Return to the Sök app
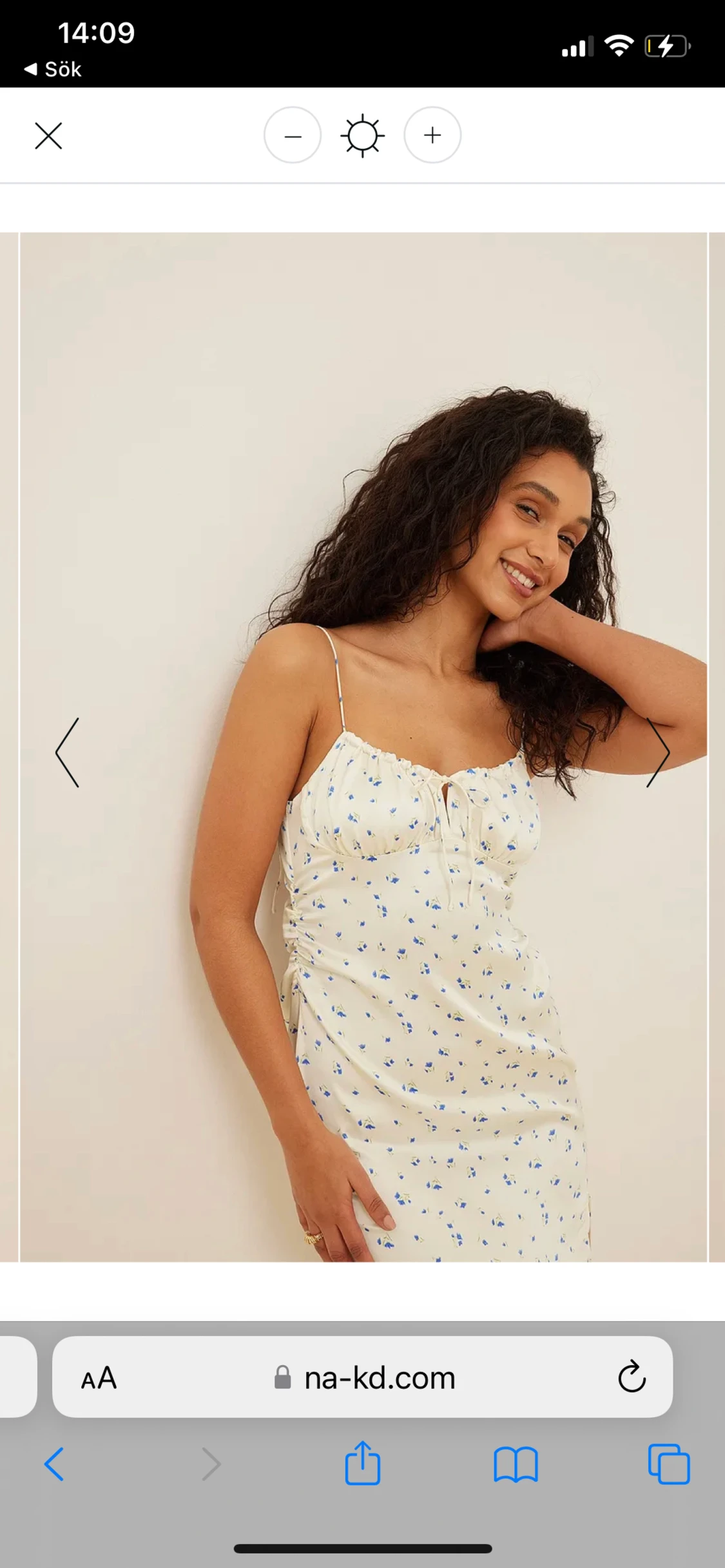Image resolution: width=725 pixels, height=1568 pixels. (53, 69)
